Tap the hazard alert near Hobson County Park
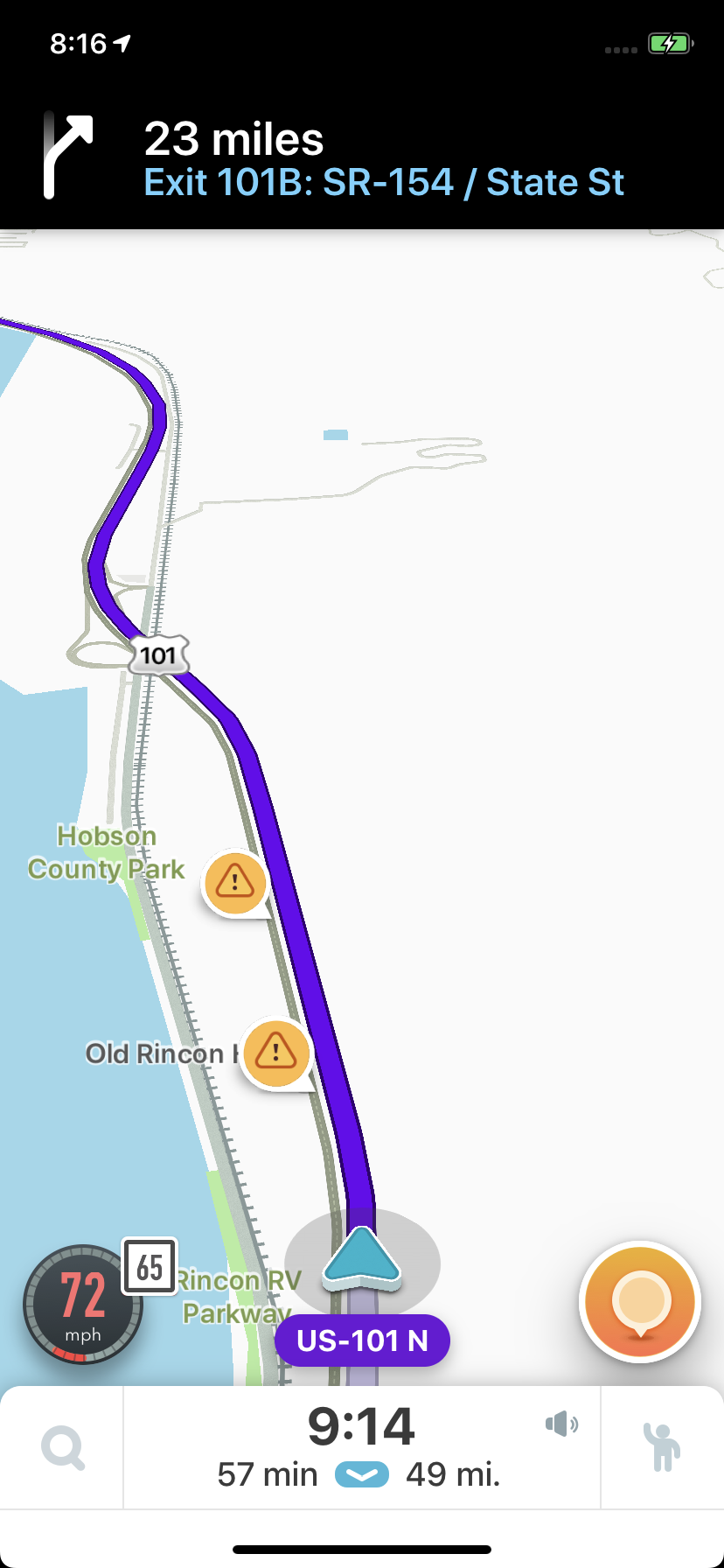 click(234, 882)
